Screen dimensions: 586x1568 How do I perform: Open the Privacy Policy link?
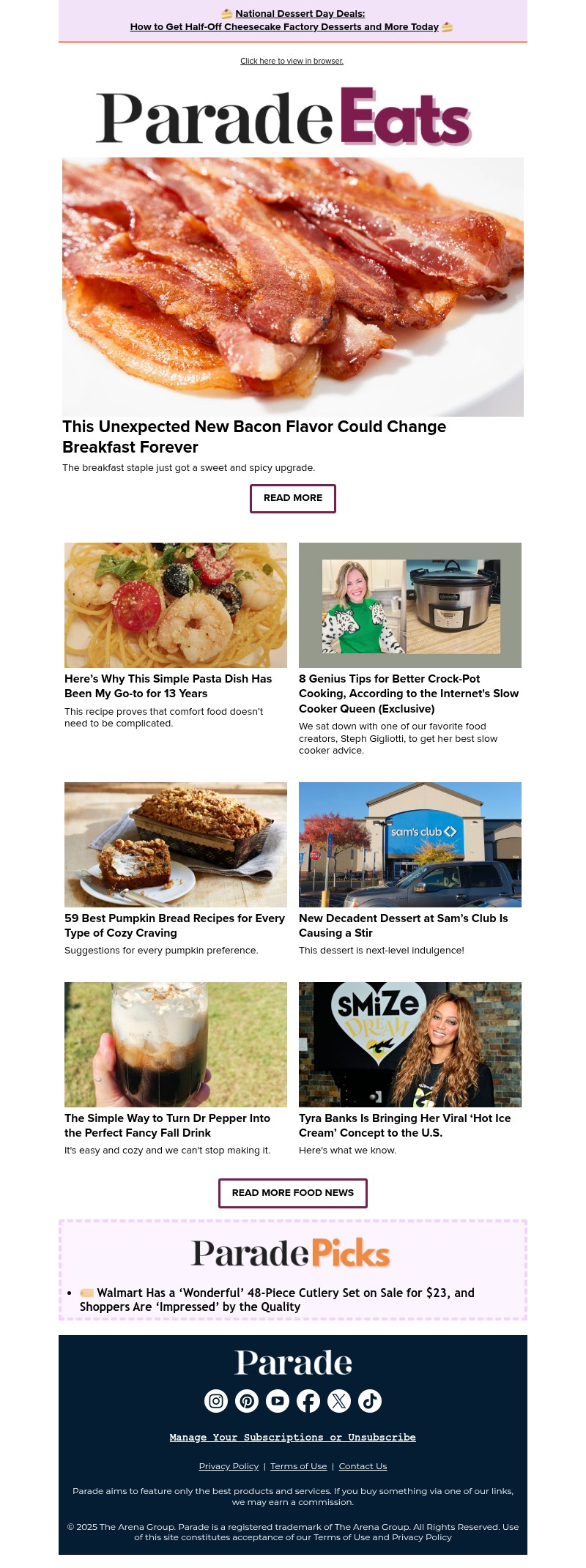tap(229, 1465)
